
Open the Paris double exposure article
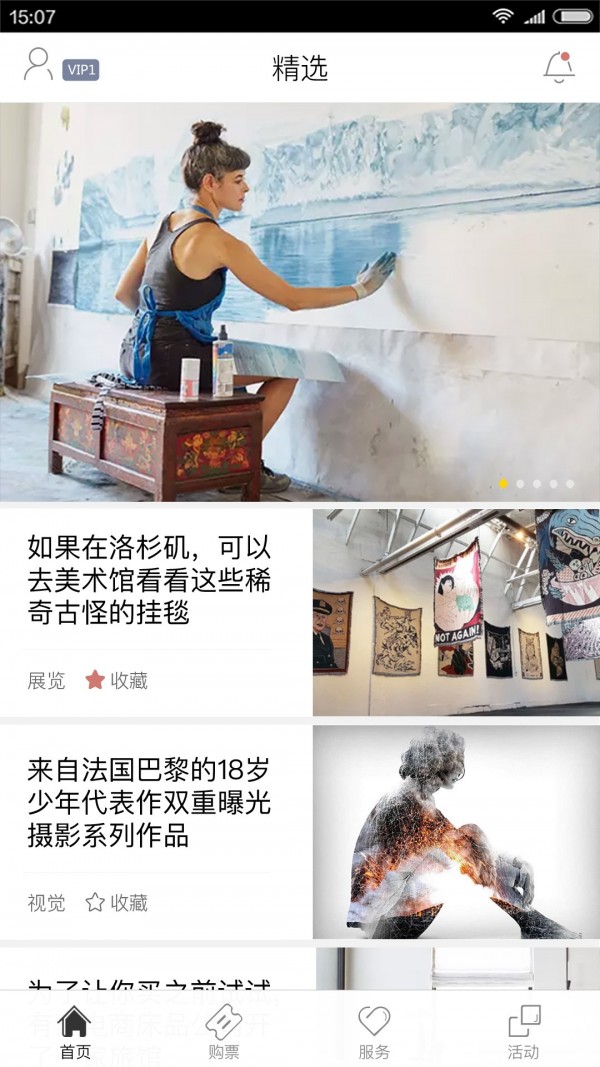coord(149,803)
